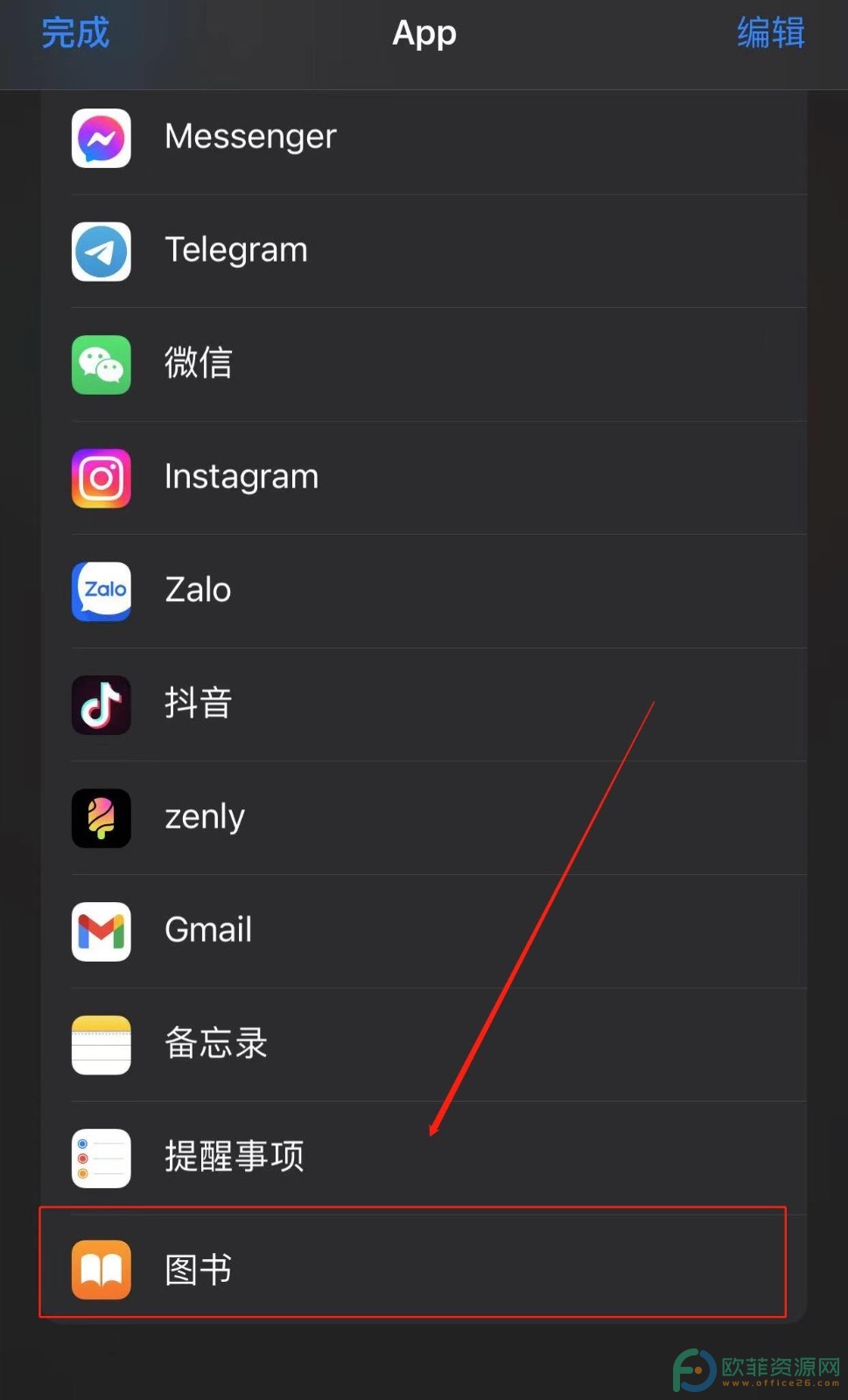The width and height of the screenshot is (848, 1400).
Task: Select zenly from the list
Action: 424,817
